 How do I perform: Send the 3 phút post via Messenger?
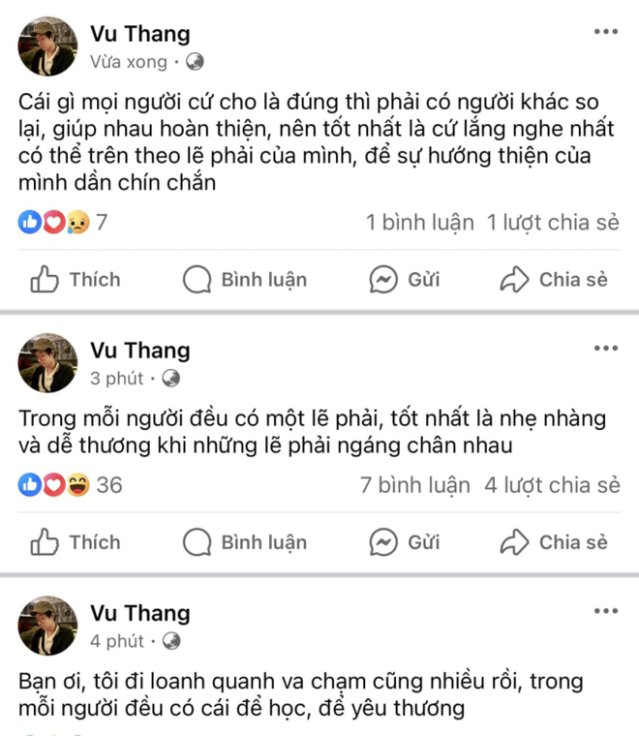coord(404,542)
